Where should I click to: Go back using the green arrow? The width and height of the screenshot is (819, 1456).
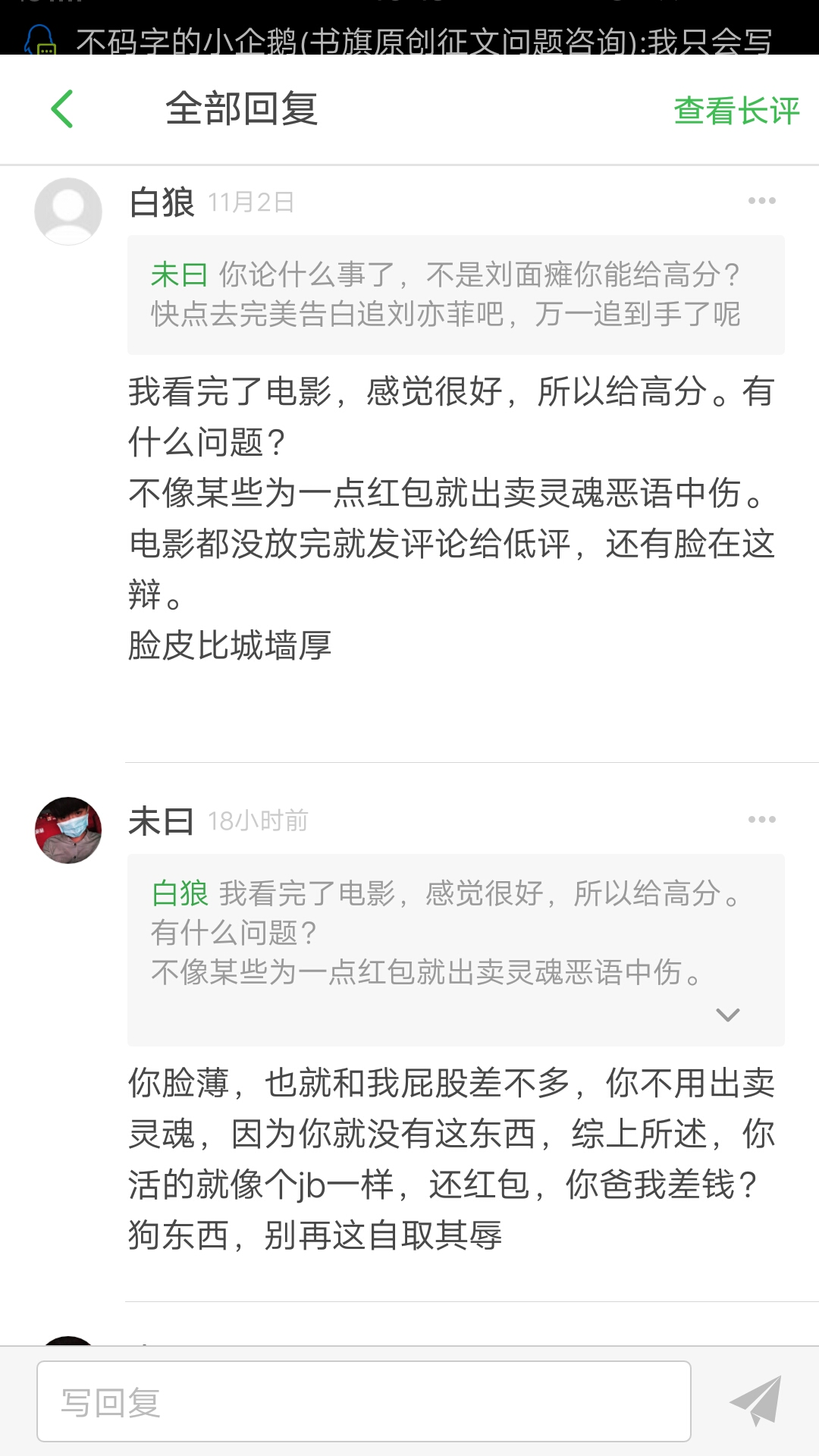(62, 109)
